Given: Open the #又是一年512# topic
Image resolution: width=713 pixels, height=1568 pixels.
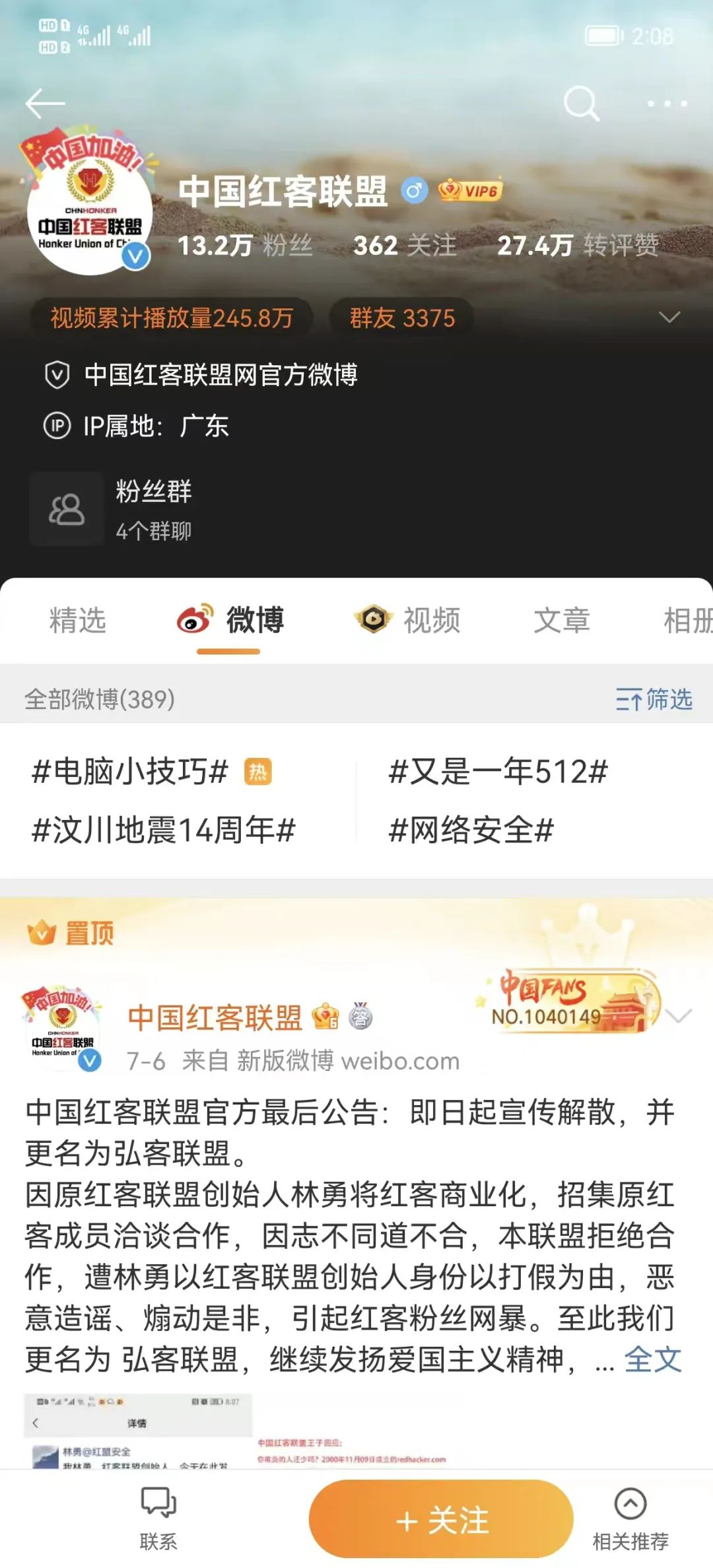Looking at the screenshot, I should click(x=498, y=771).
